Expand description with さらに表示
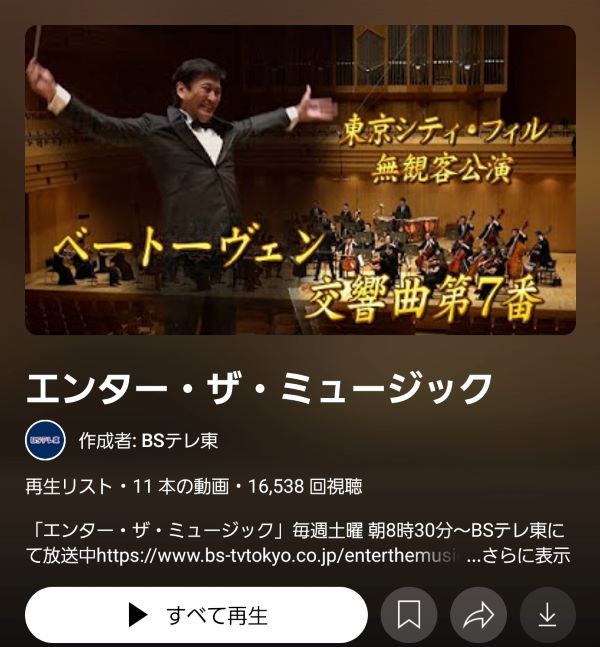The image size is (600, 647). [x=532, y=555]
